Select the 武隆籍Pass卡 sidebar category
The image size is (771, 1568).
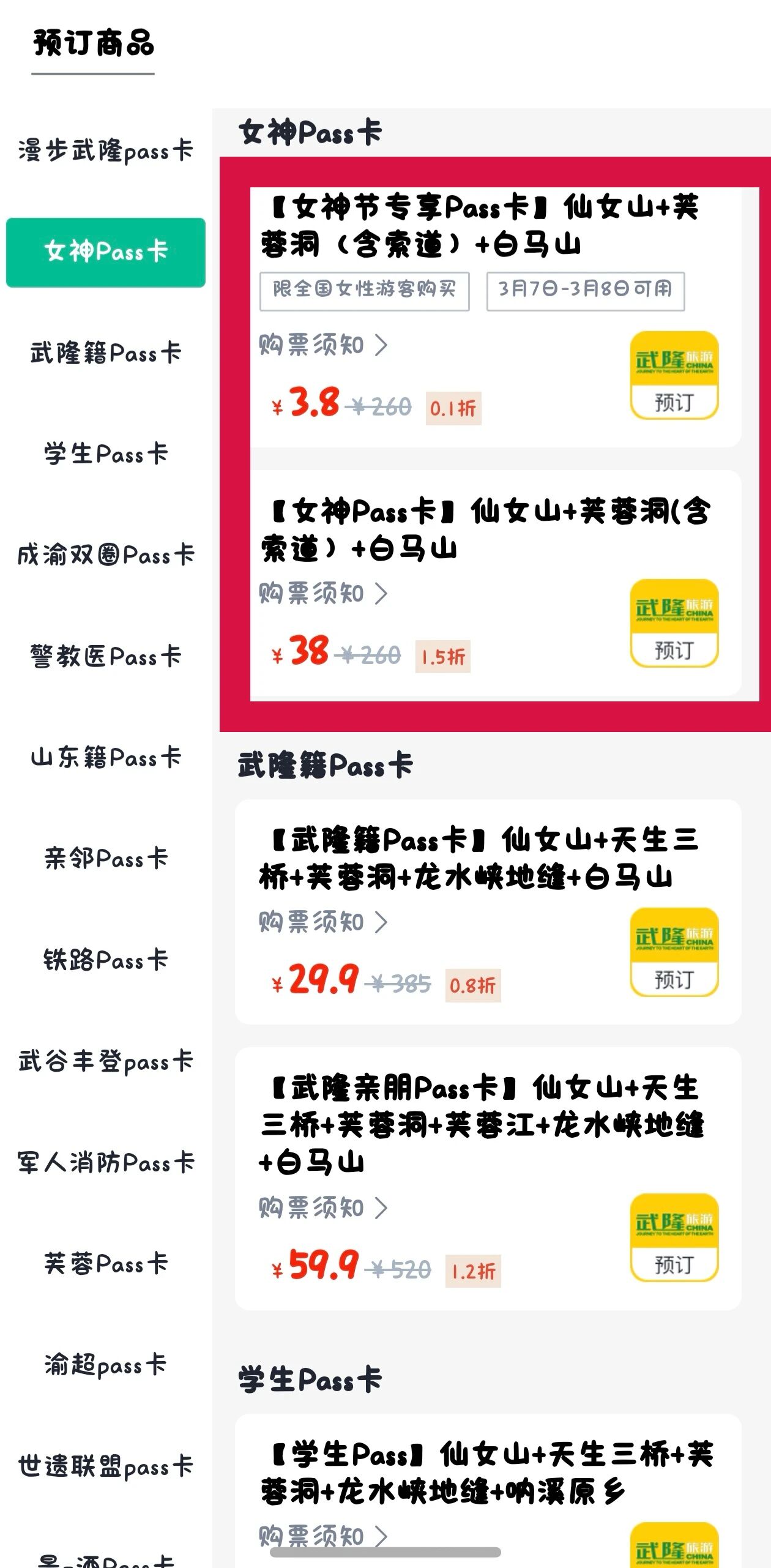point(105,353)
